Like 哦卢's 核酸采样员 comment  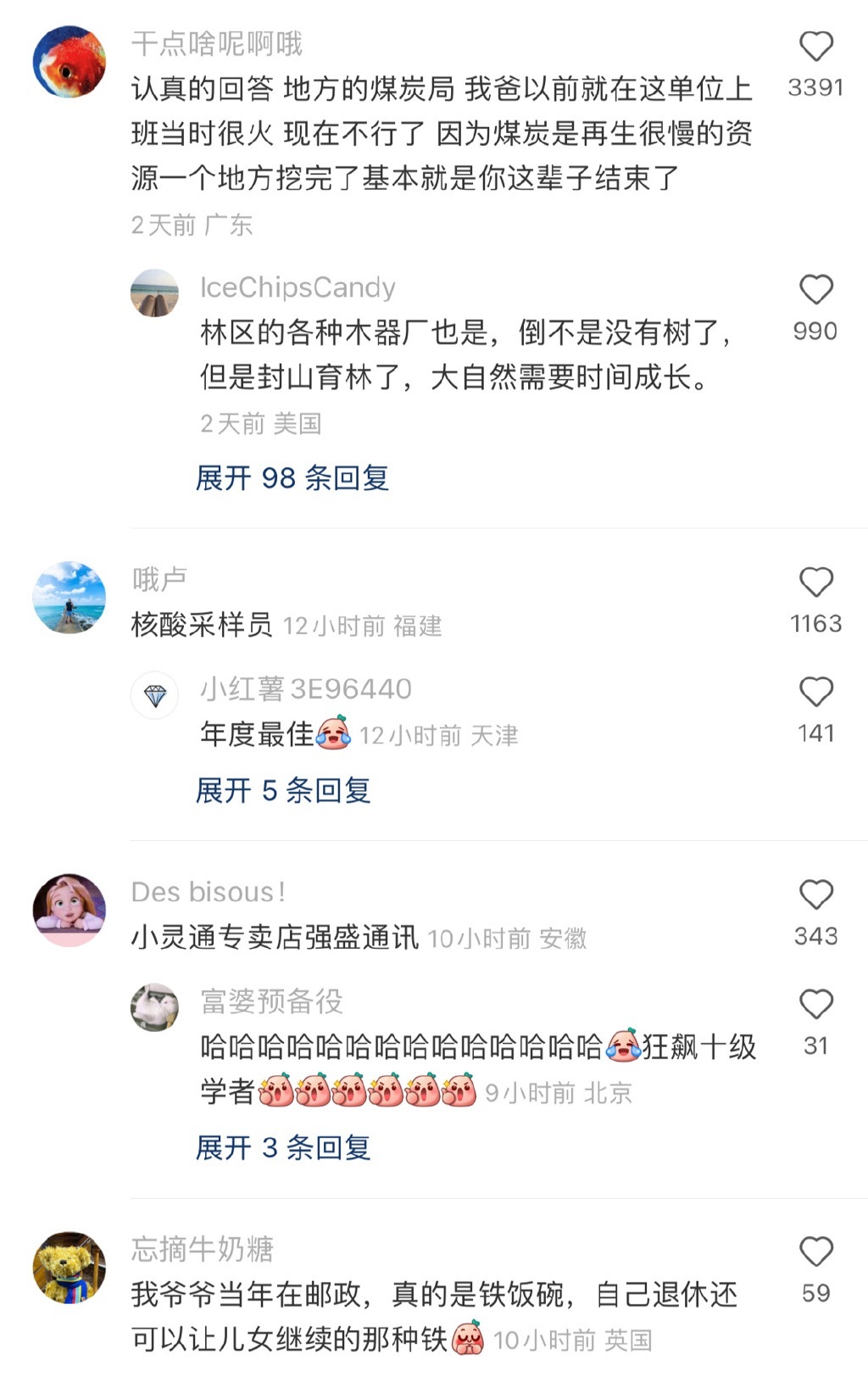click(815, 582)
